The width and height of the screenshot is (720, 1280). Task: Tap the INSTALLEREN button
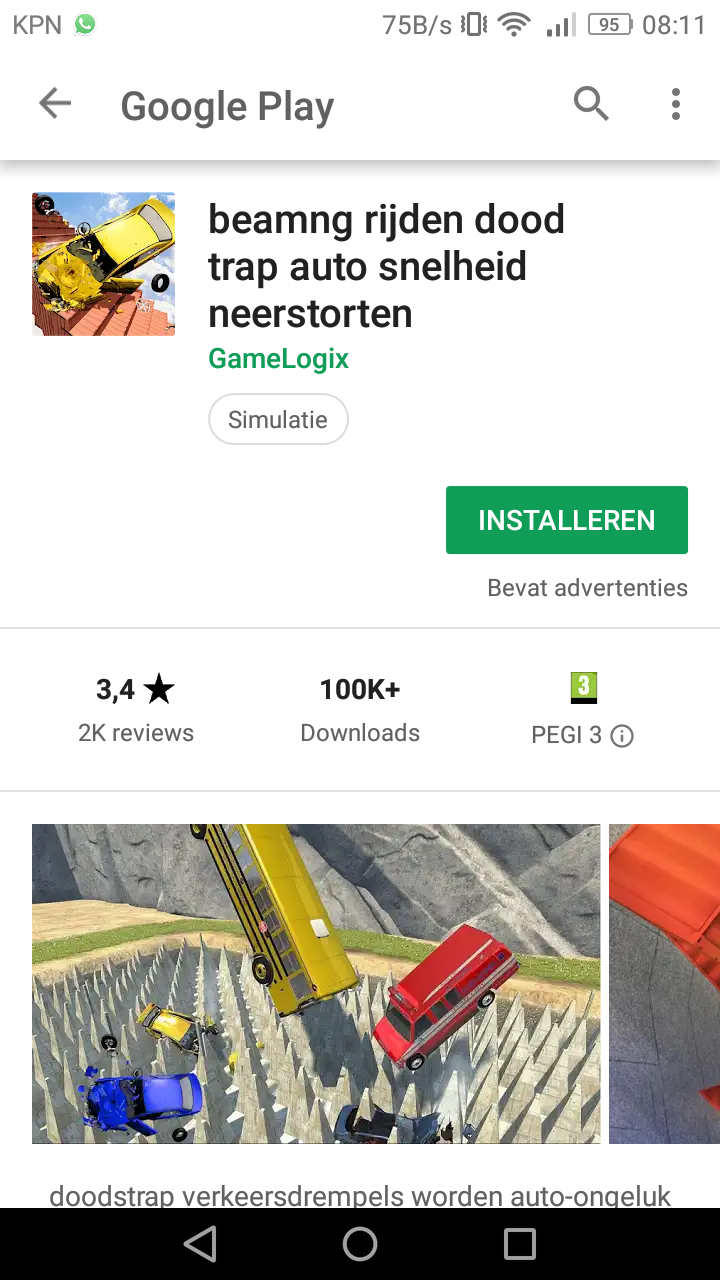pos(567,520)
